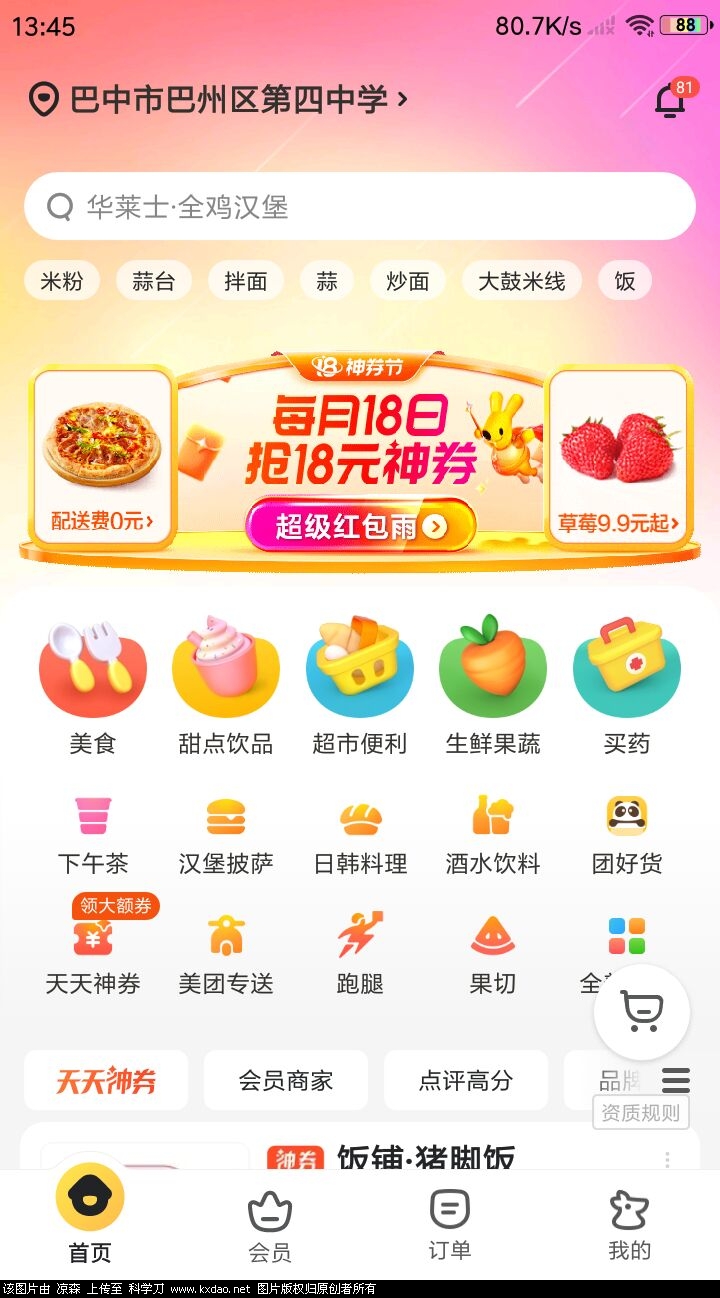
Task: Open the 超市便利 category
Action: (x=359, y=686)
